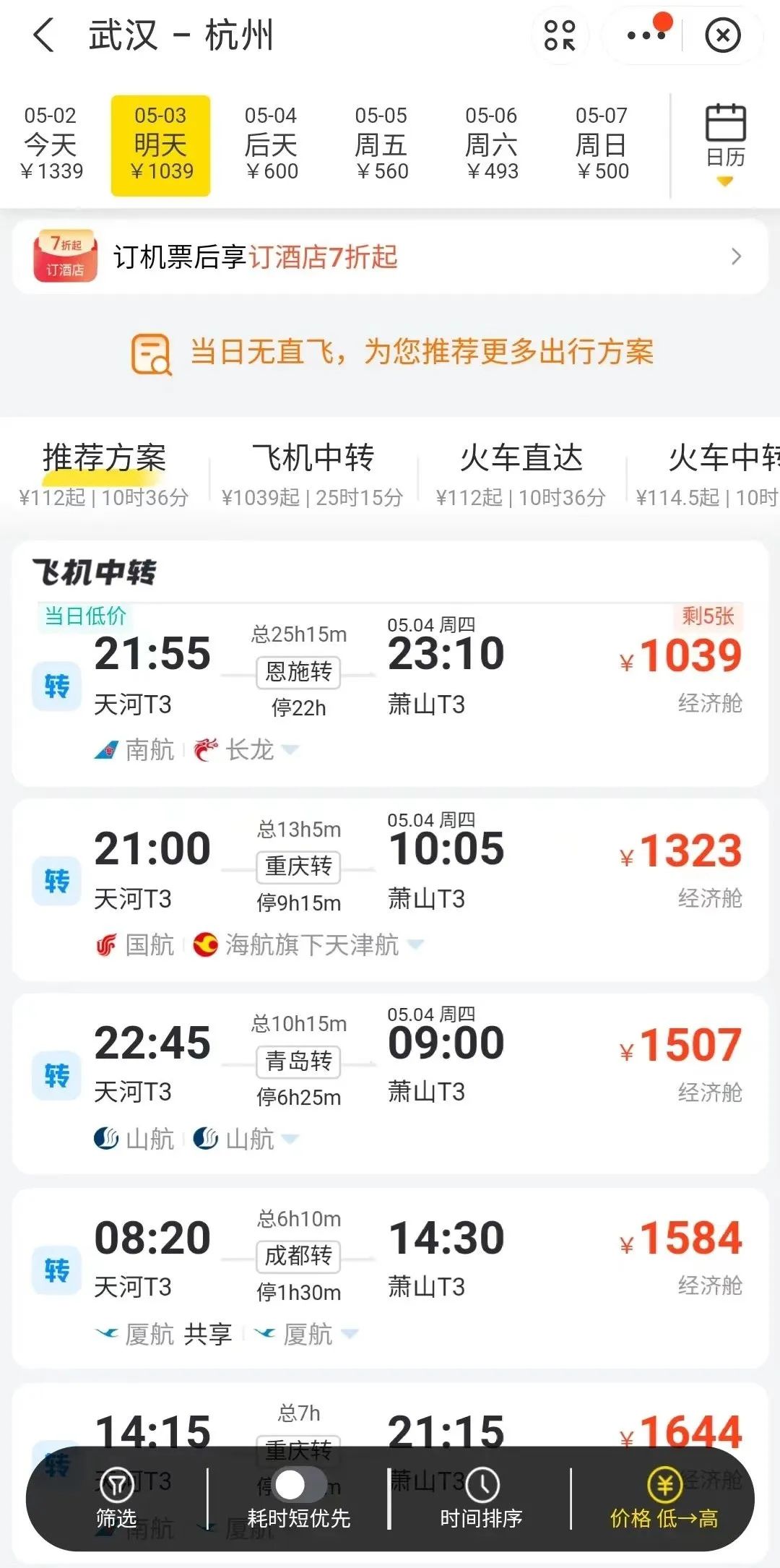This screenshot has width=780, height=1568.
Task: Open the ¥1584 flight via 成都转
Action: coord(390,1278)
